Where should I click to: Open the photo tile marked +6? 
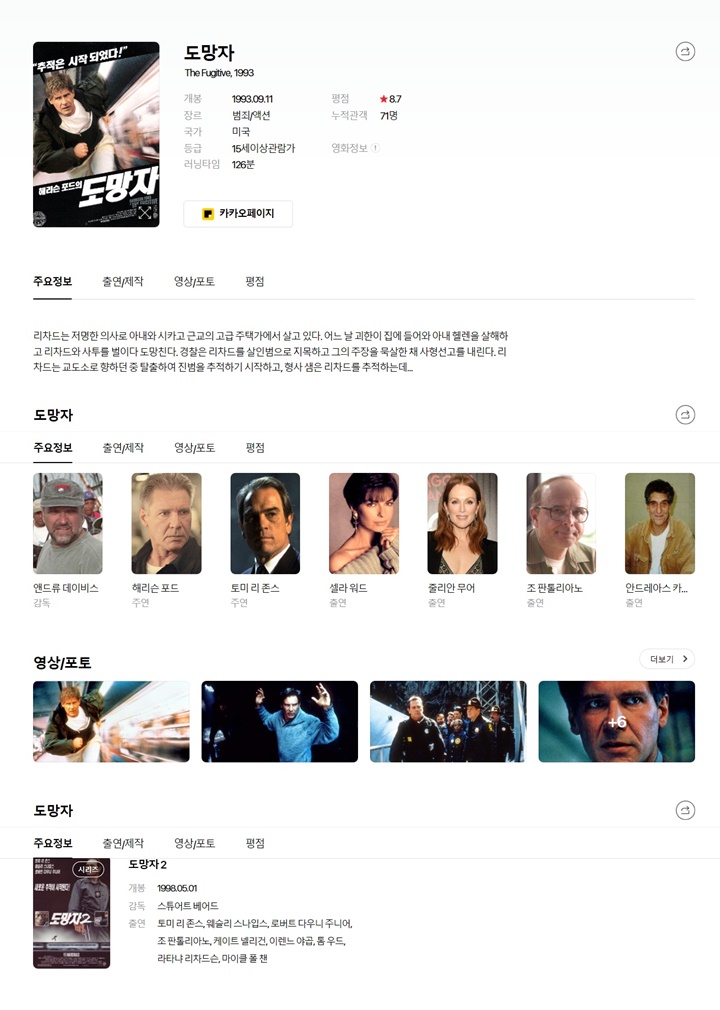(616, 722)
